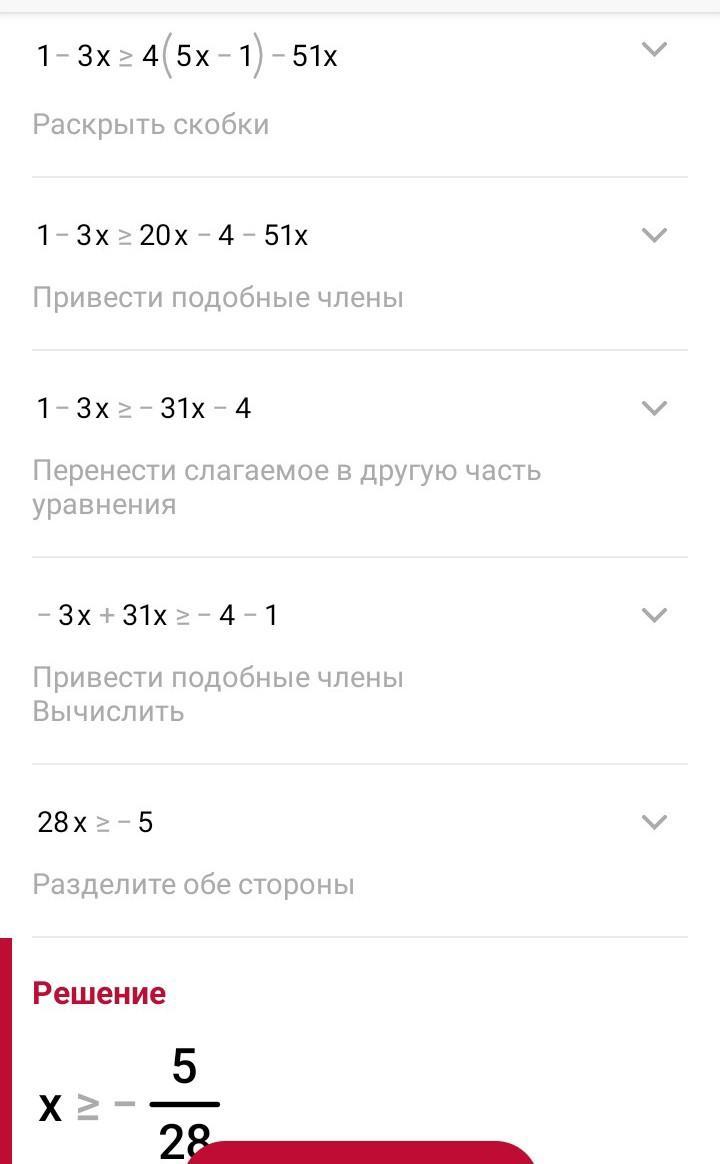
Task: Expand the step 1−3x ≥ 4(5x−1)−51x
Action: [x=653, y=50]
